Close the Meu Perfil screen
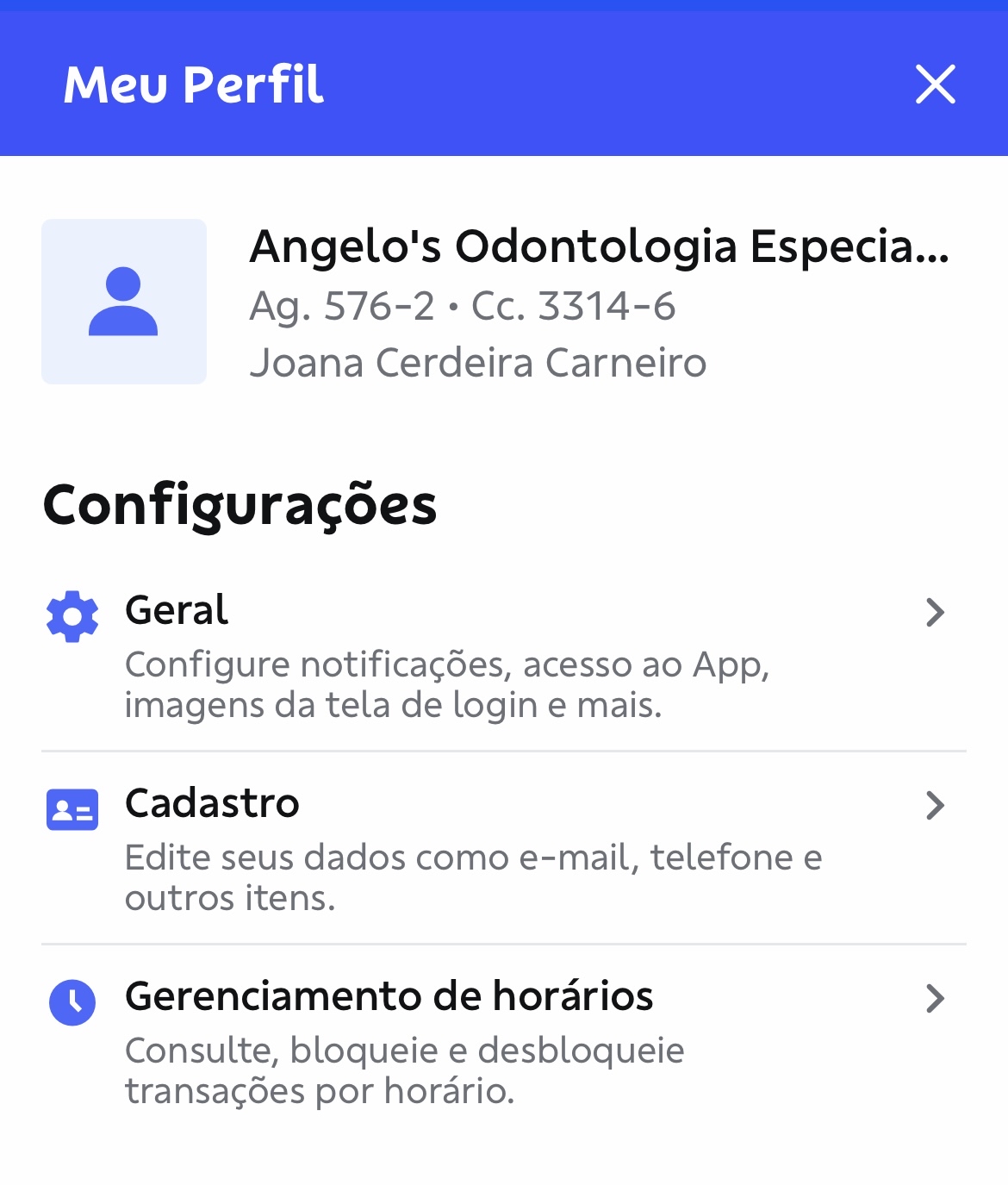Viewport: 1008px width, 1185px height. tap(935, 84)
